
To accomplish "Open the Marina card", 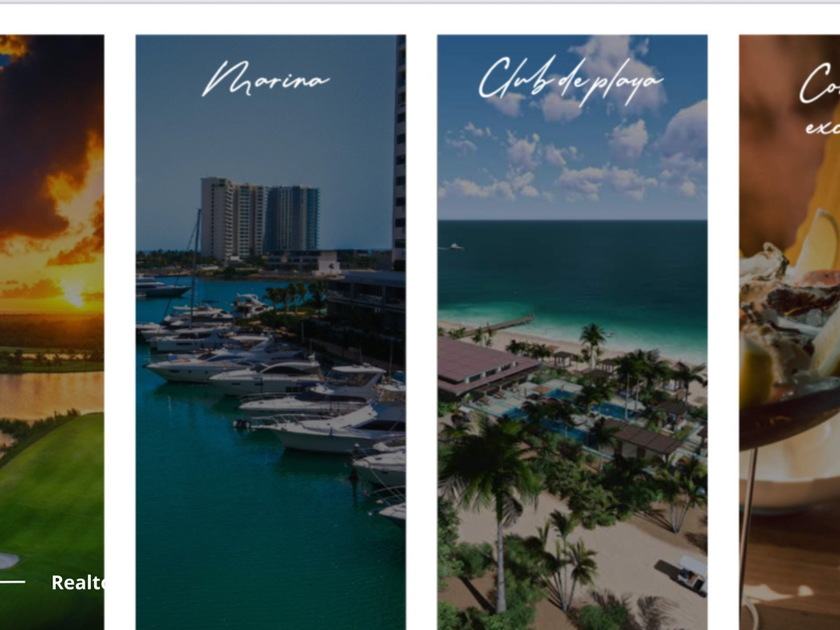I will (270, 330).
